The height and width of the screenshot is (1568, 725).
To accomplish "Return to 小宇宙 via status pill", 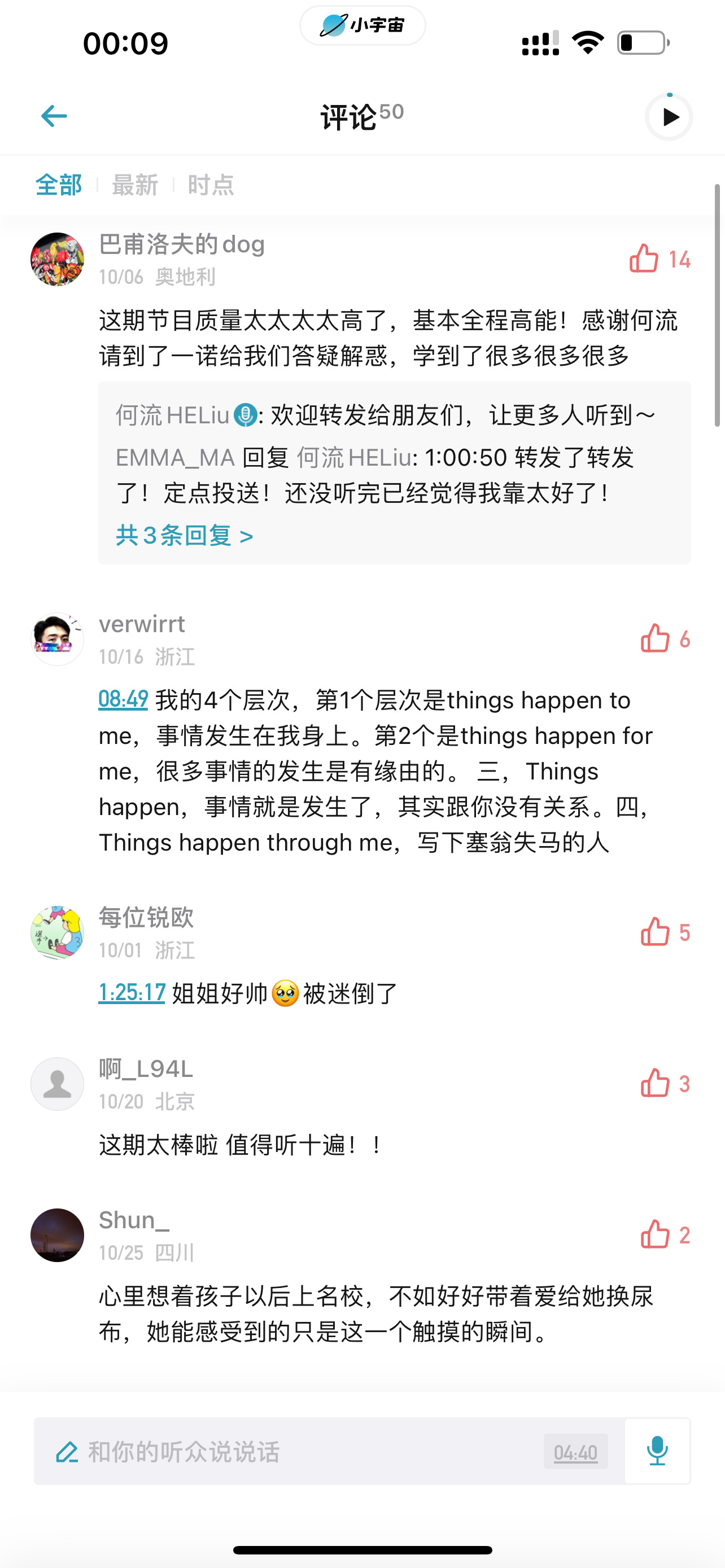I will 363,25.
